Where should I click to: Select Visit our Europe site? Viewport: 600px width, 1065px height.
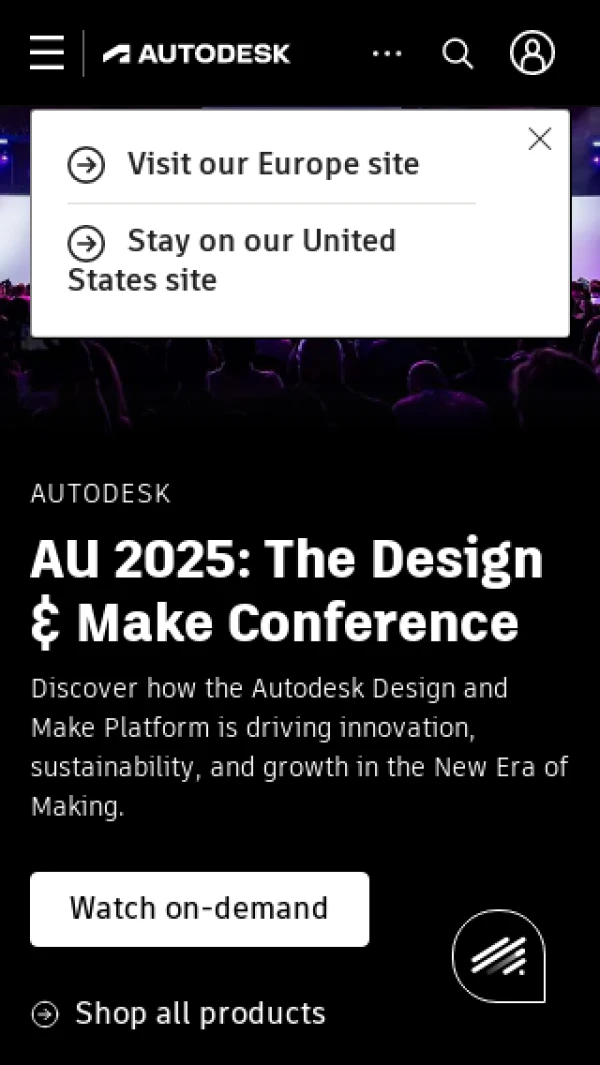(272, 164)
